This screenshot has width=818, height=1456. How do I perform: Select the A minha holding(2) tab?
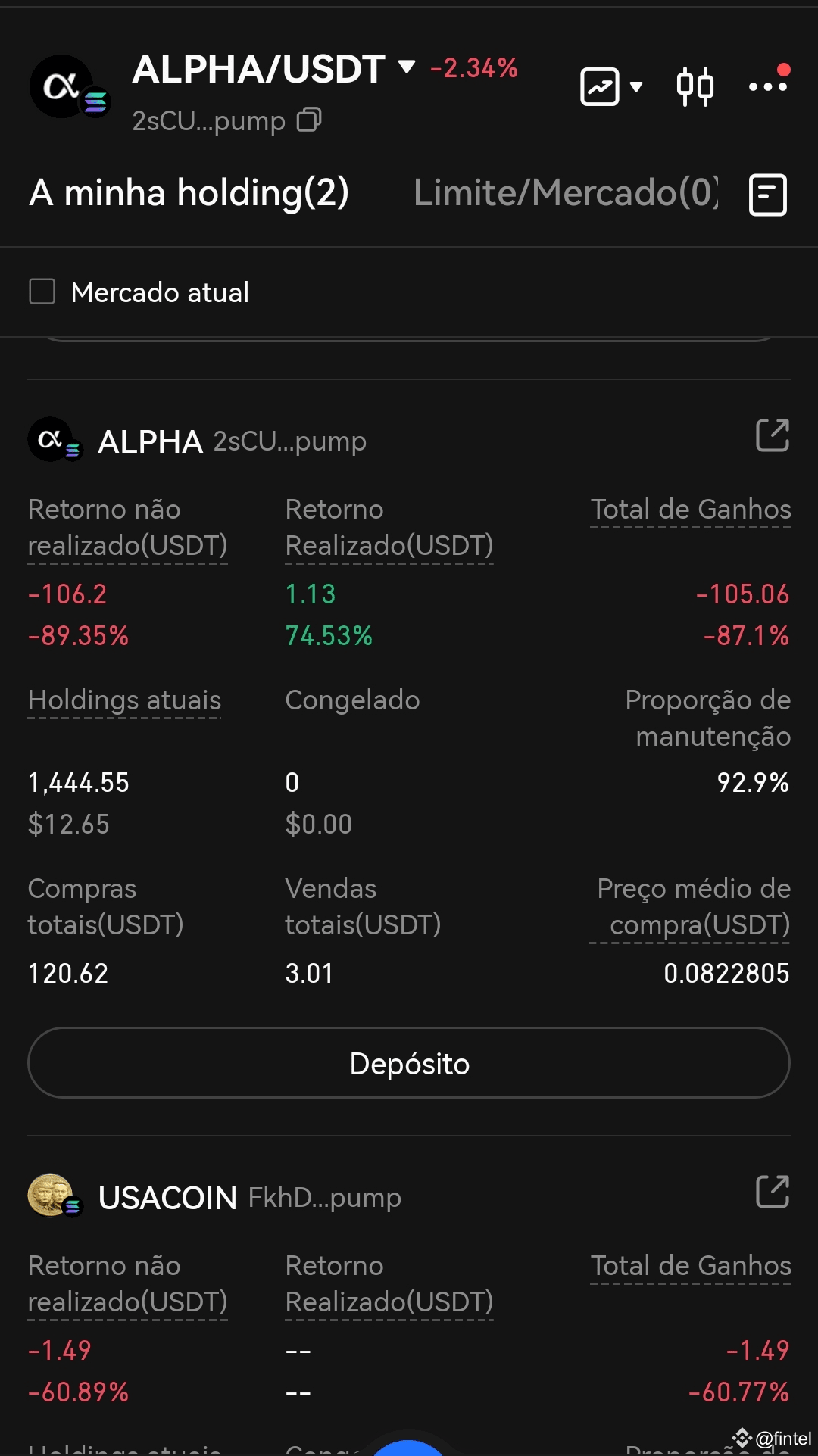coord(188,195)
